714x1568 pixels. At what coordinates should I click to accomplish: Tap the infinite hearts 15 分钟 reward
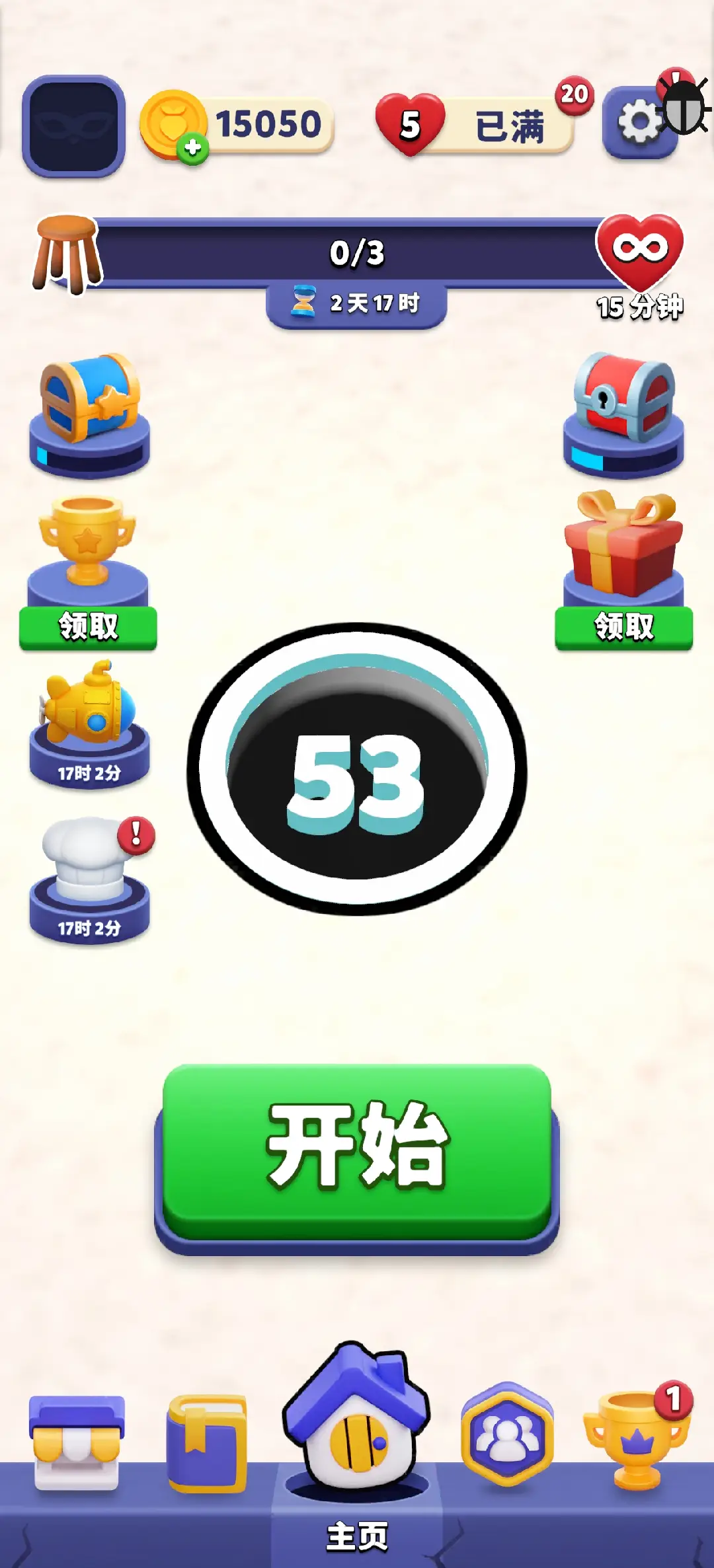[639, 266]
